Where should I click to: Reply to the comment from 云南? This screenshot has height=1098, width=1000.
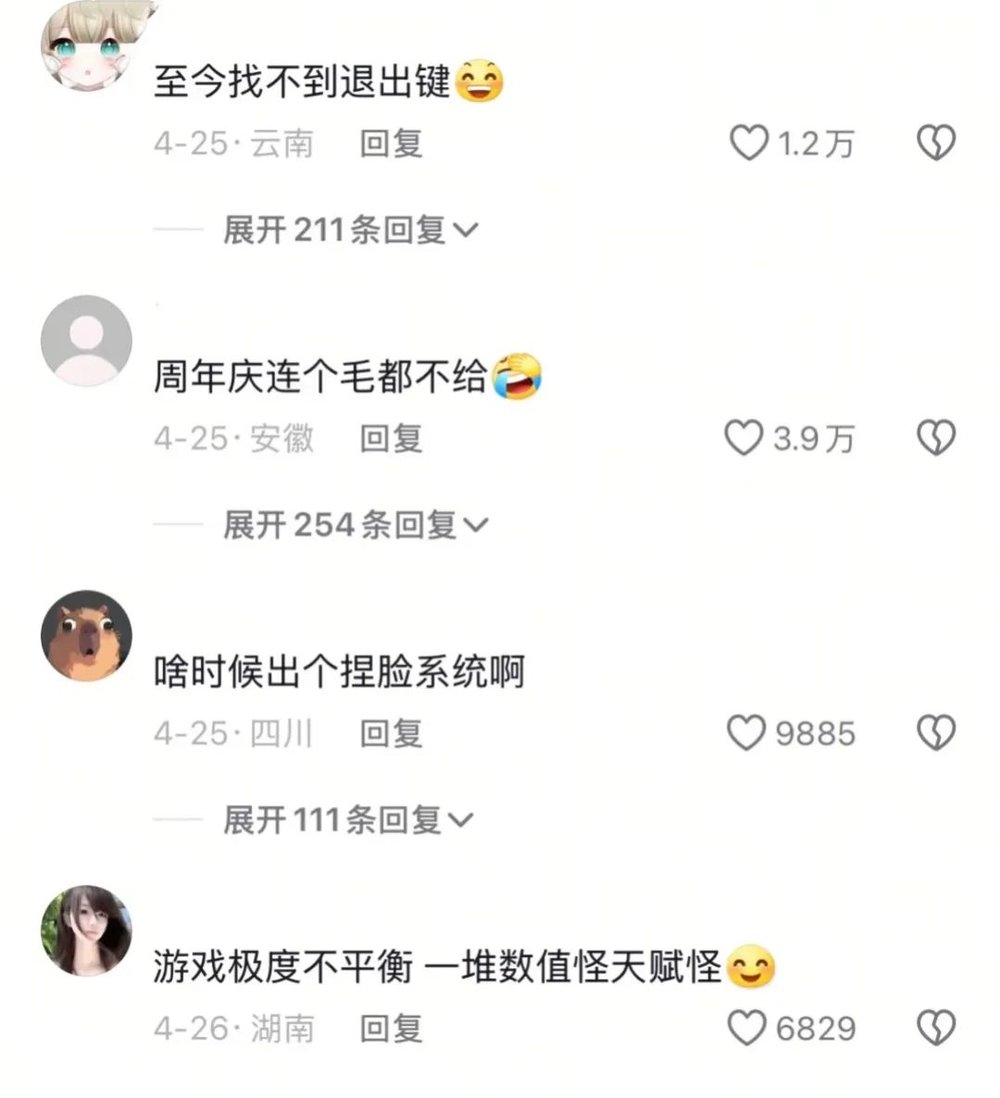coord(391,144)
